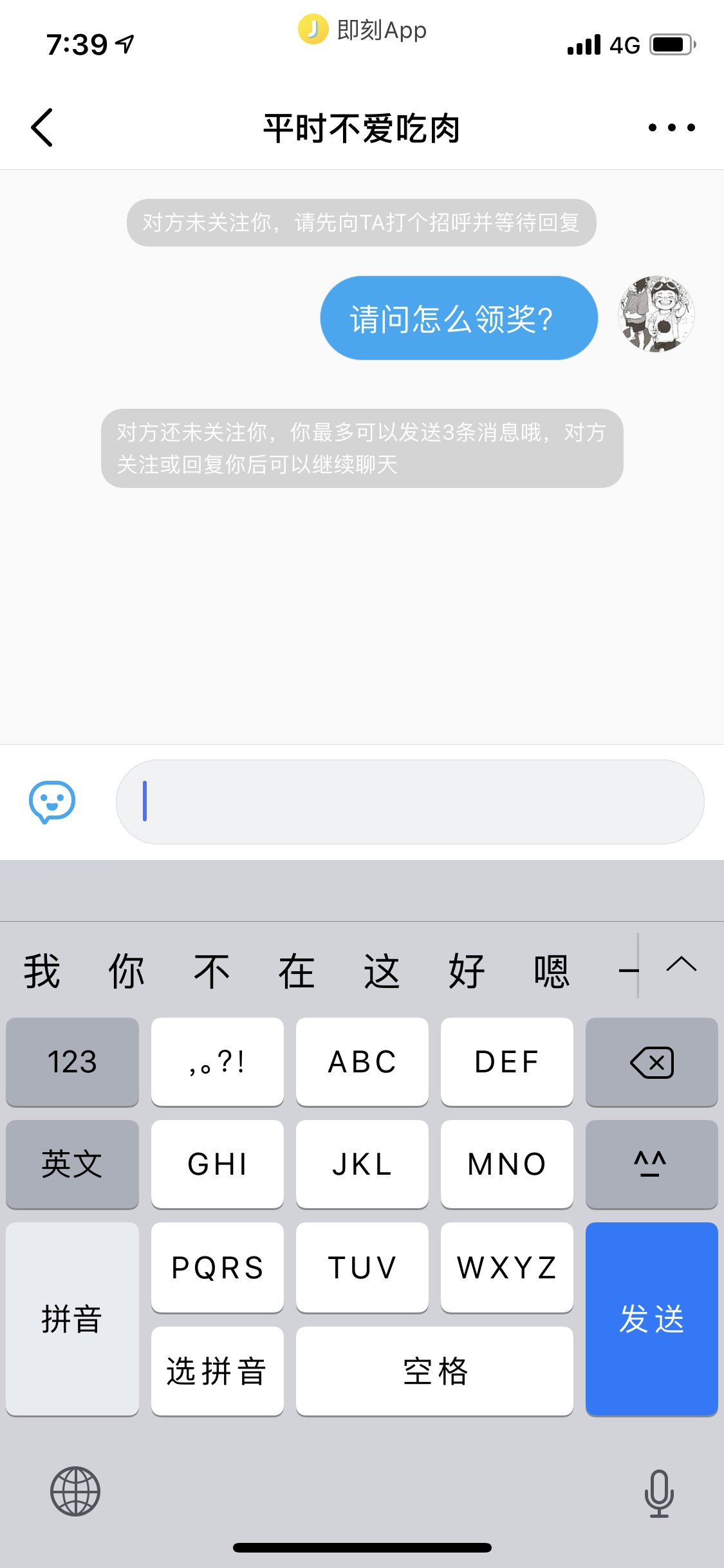The image size is (724, 1568).
Task: Focus the message input field
Action: click(x=410, y=802)
